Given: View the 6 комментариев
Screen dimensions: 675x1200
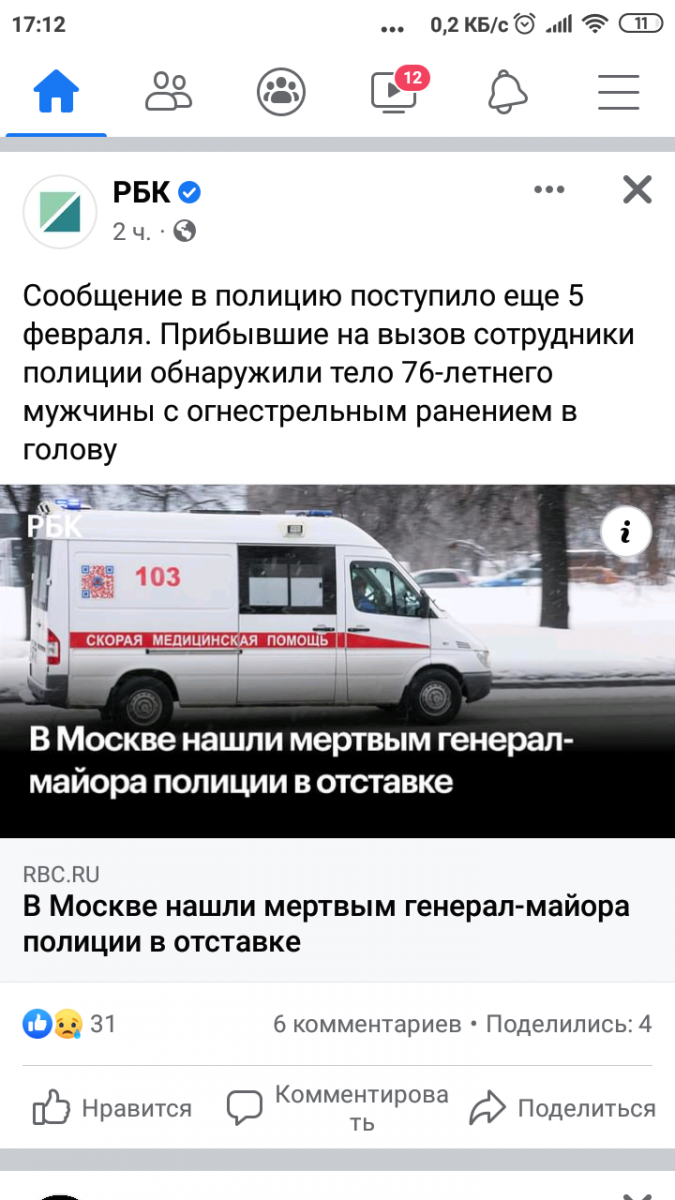Looking at the screenshot, I should (x=367, y=1024).
